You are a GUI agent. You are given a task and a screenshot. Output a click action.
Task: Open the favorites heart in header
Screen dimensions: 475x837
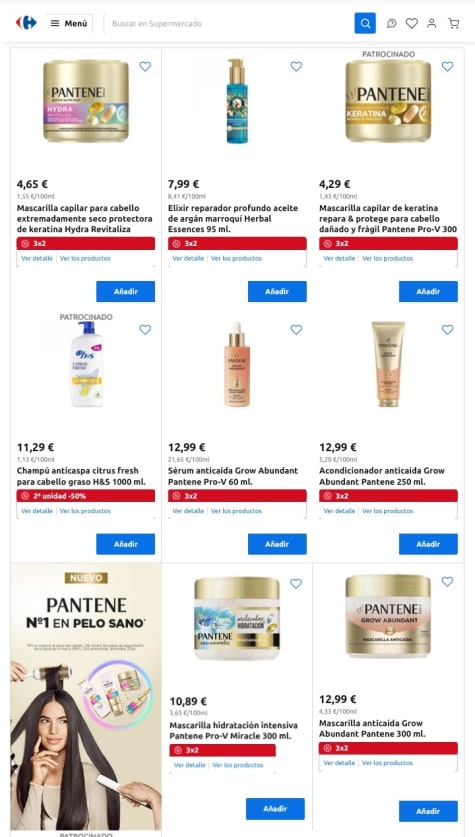pyautogui.click(x=411, y=23)
